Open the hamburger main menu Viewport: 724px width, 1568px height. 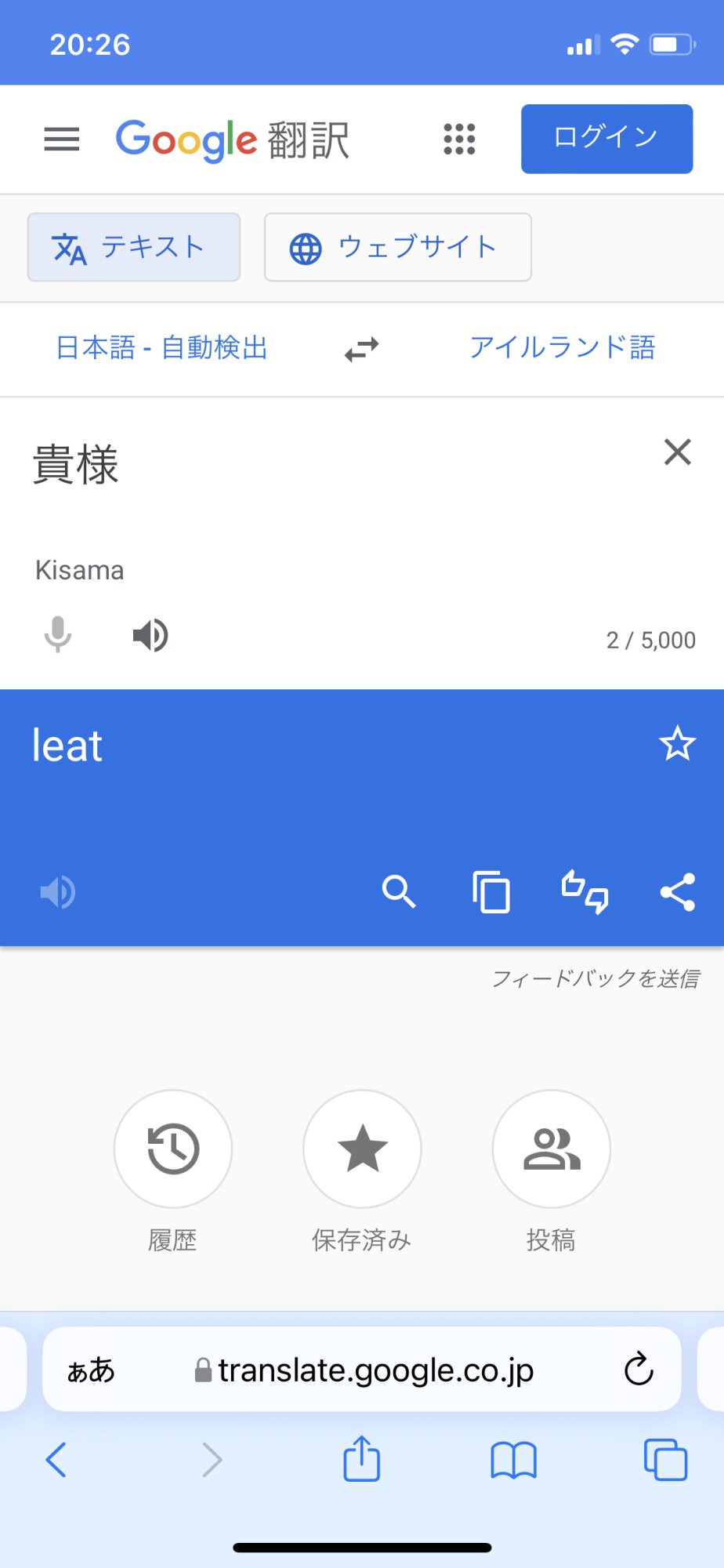[61, 139]
